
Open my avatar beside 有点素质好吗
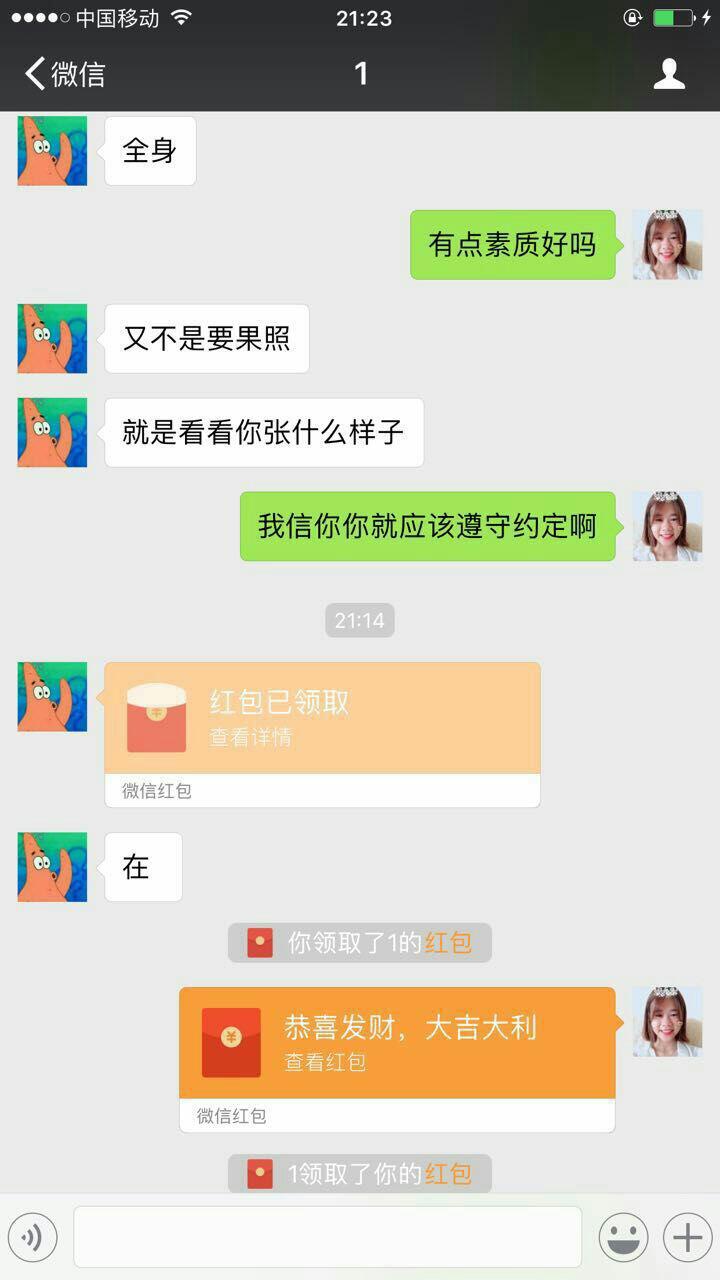tap(667, 244)
